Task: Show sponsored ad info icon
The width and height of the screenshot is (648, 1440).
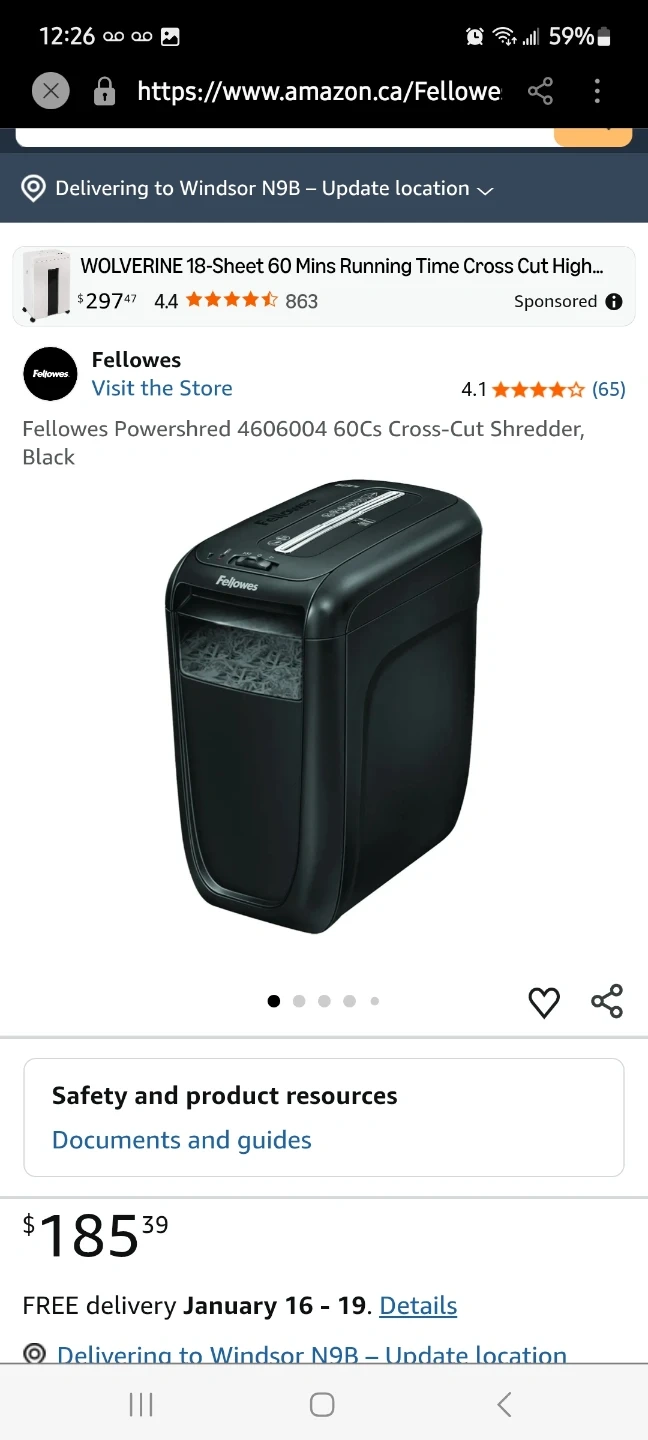Action: click(x=614, y=302)
